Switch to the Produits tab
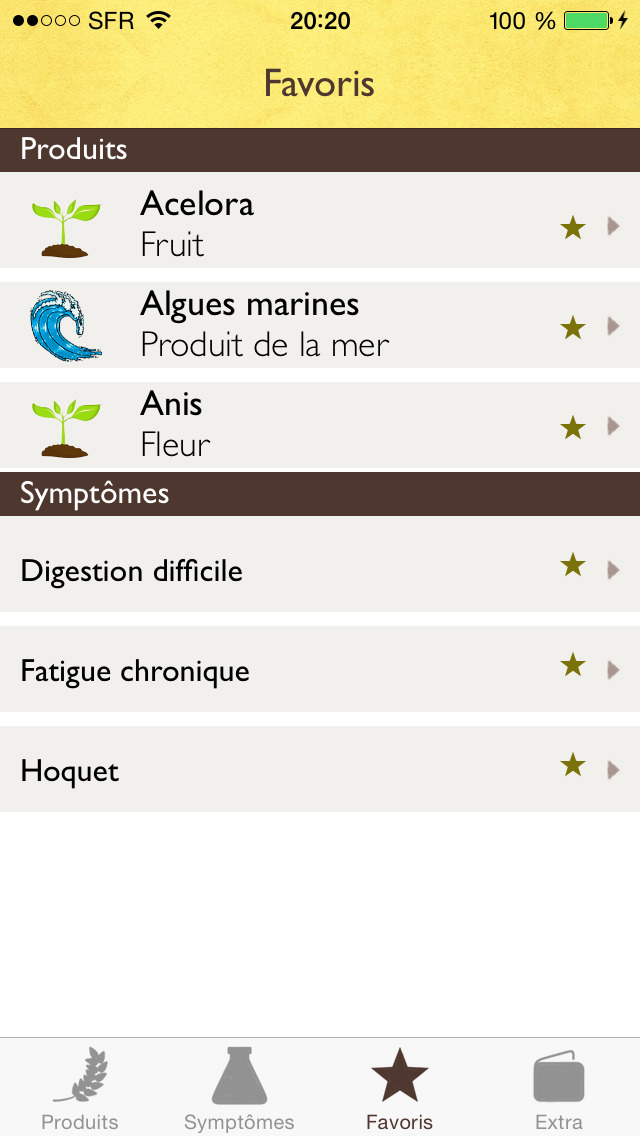Screen dimensions: 640x1136 [x=80, y=1088]
